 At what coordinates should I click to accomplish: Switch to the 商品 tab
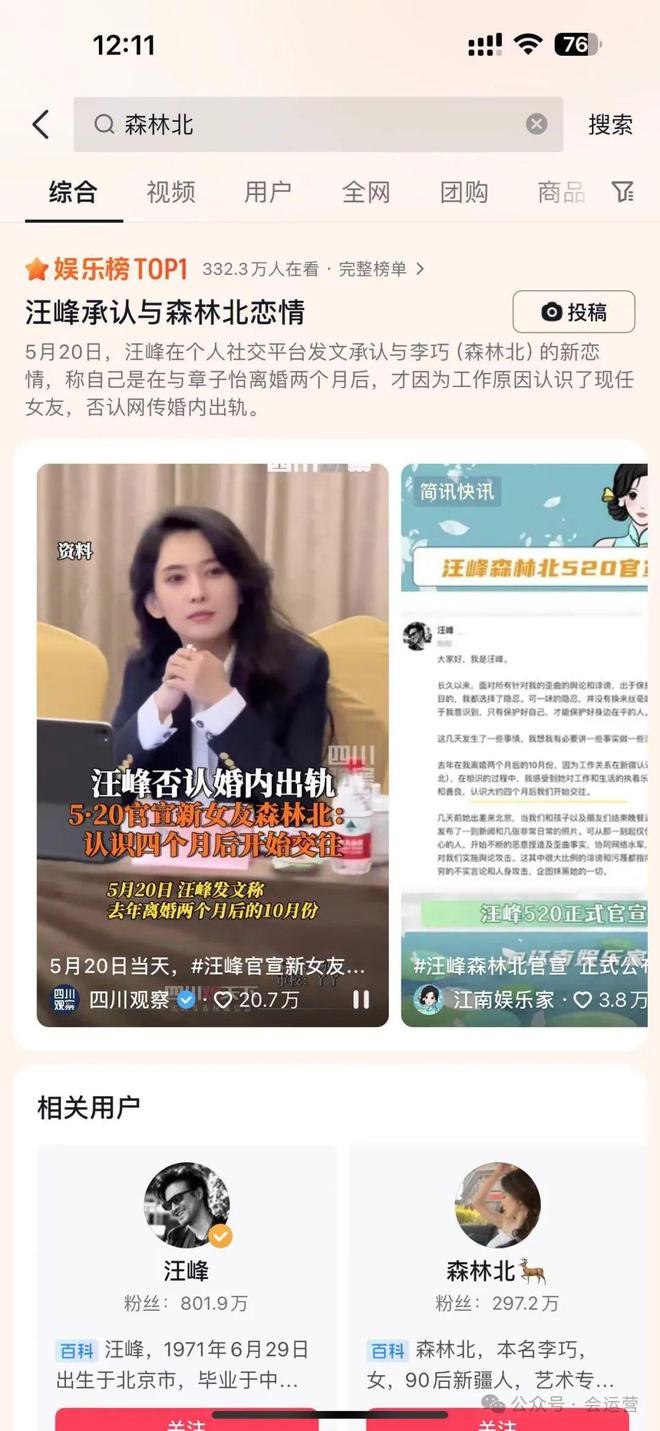[561, 192]
